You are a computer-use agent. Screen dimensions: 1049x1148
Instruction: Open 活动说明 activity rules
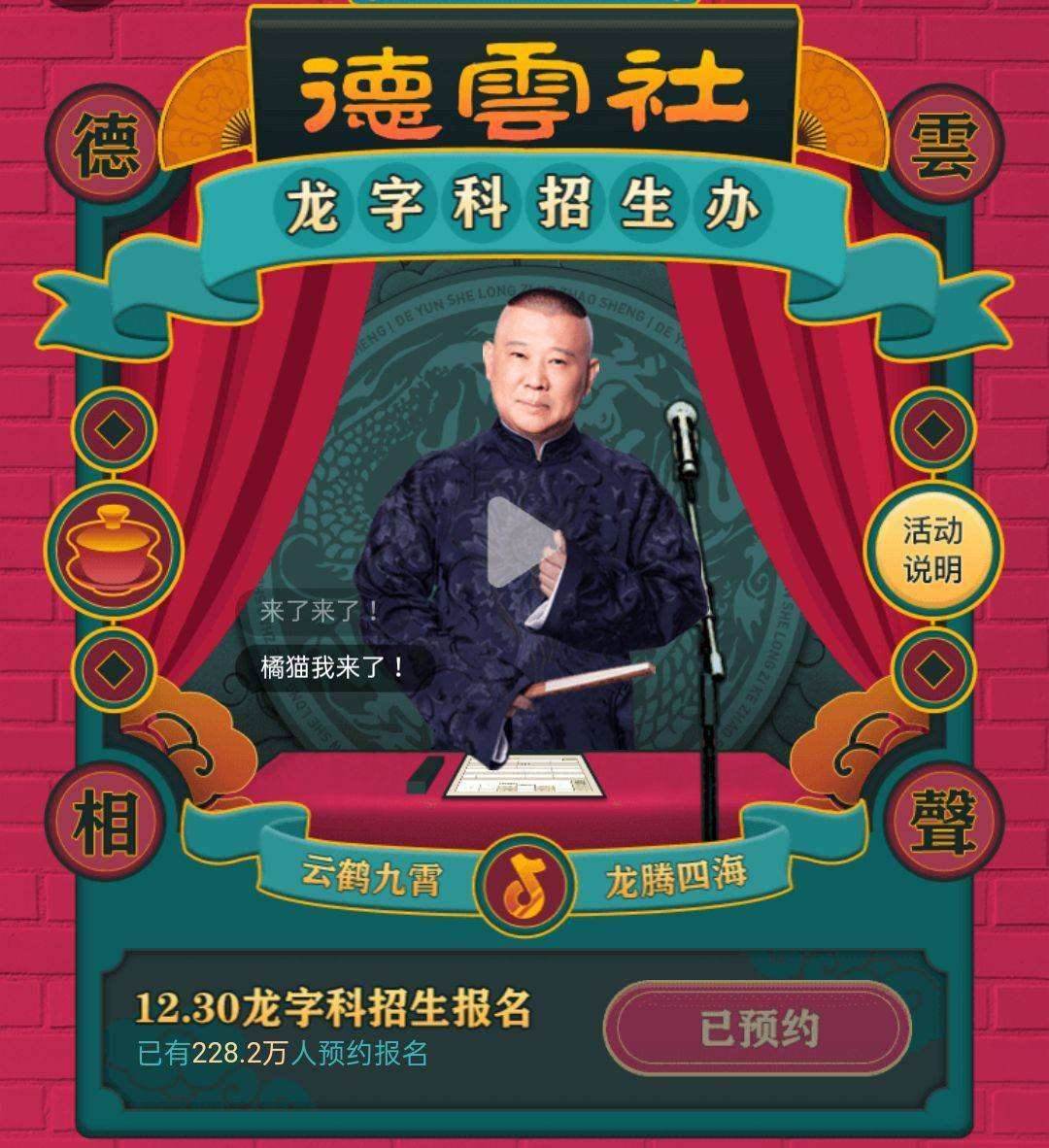pyautogui.click(x=932, y=551)
